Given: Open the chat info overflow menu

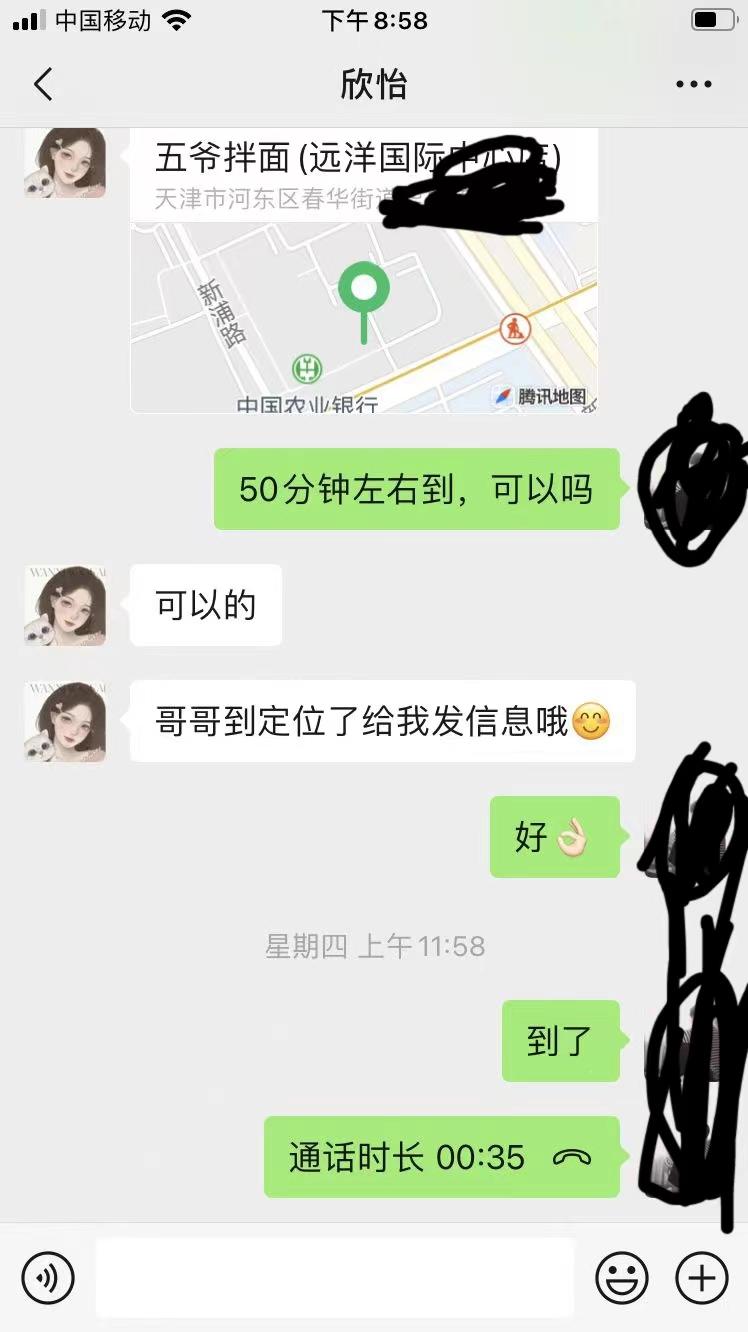Looking at the screenshot, I should pos(693,85).
